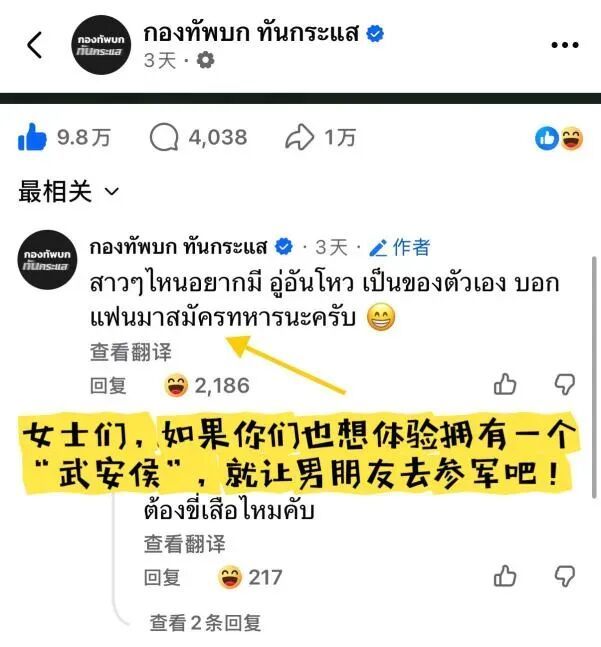601x647 pixels.
Task: Thumbs up the author's comment
Action: (505, 384)
